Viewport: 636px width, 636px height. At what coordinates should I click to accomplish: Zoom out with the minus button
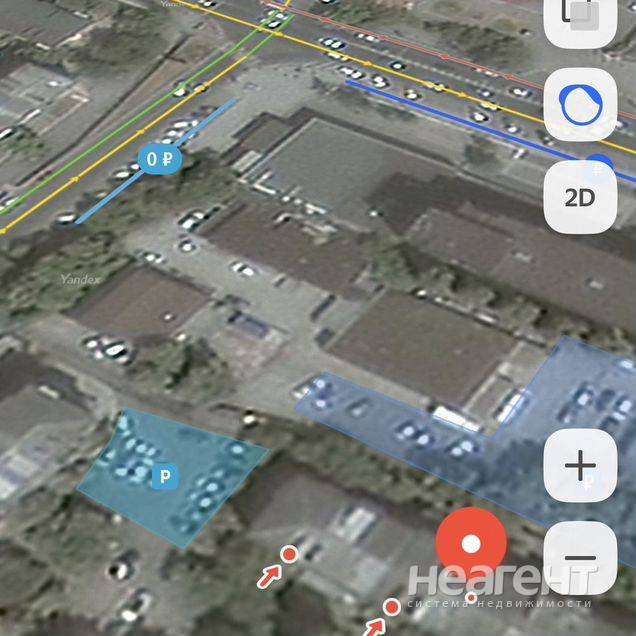(x=580, y=558)
